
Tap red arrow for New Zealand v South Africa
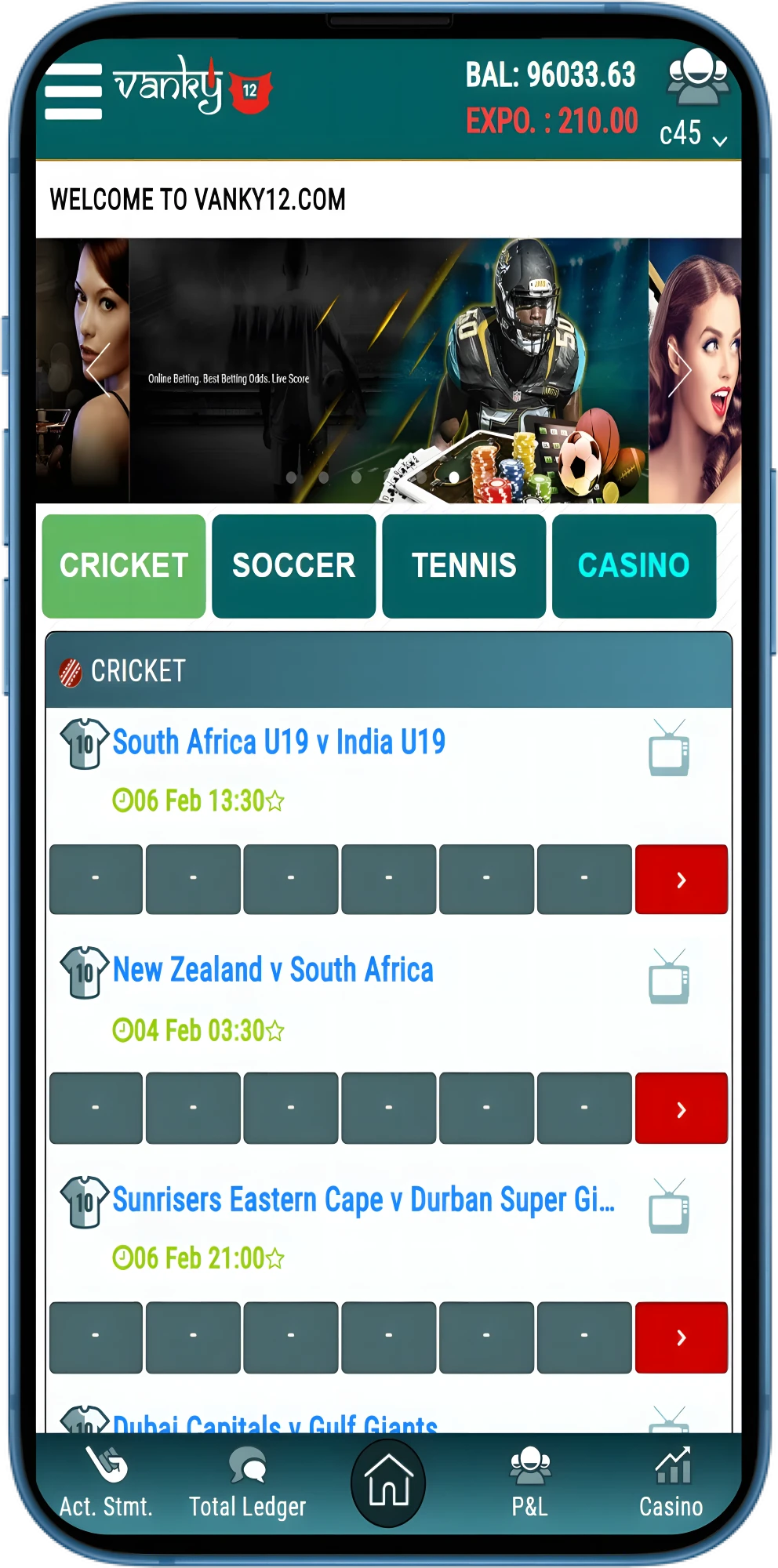click(681, 1109)
